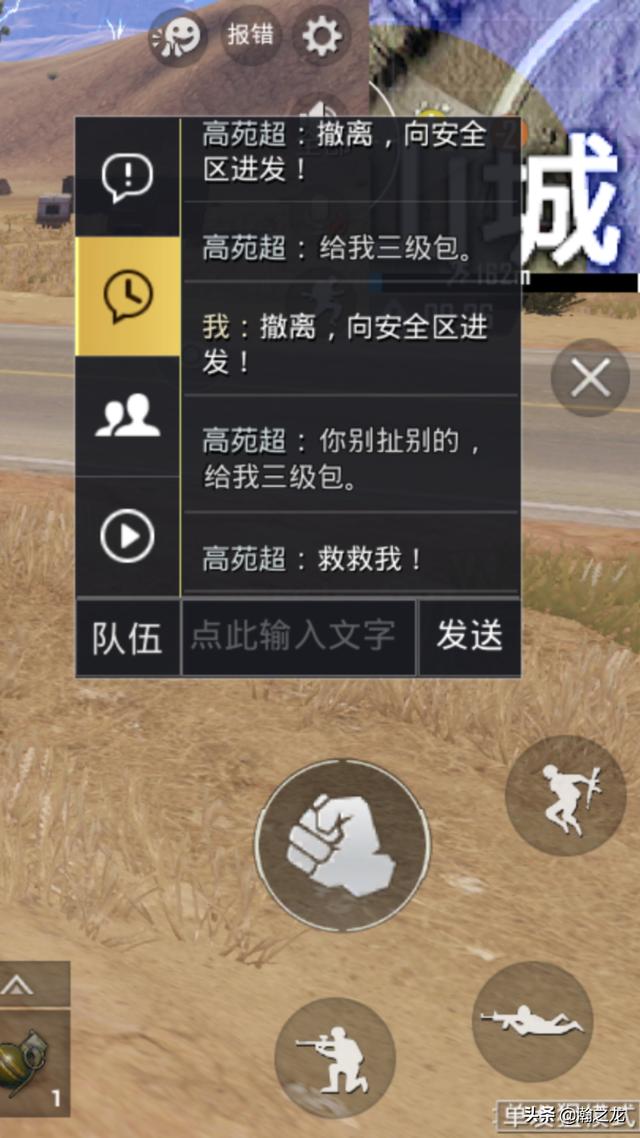This screenshot has width=640, height=1138.
Task: Go prone with lying soldier button
Action: point(532,1022)
